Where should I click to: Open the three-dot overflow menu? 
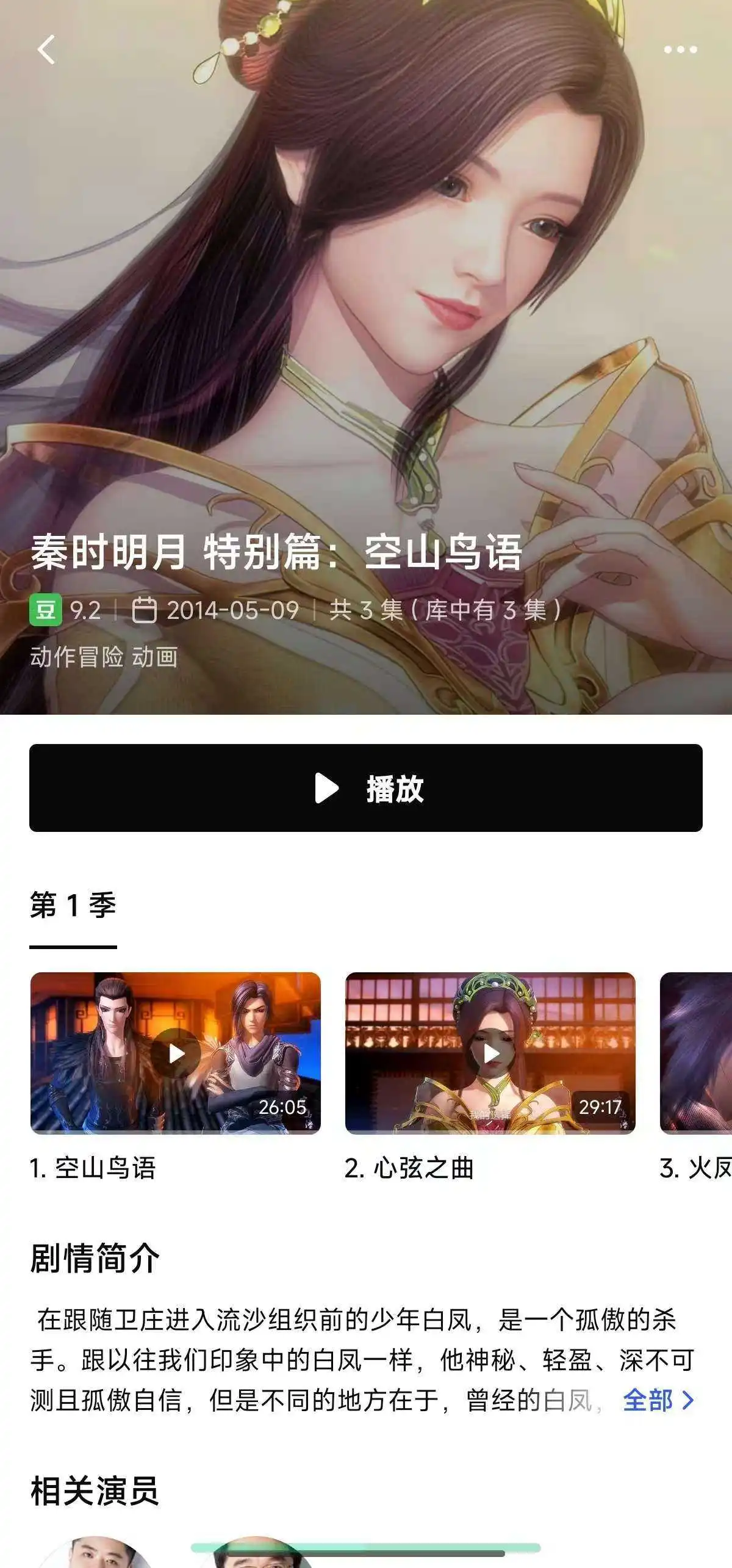[x=680, y=49]
